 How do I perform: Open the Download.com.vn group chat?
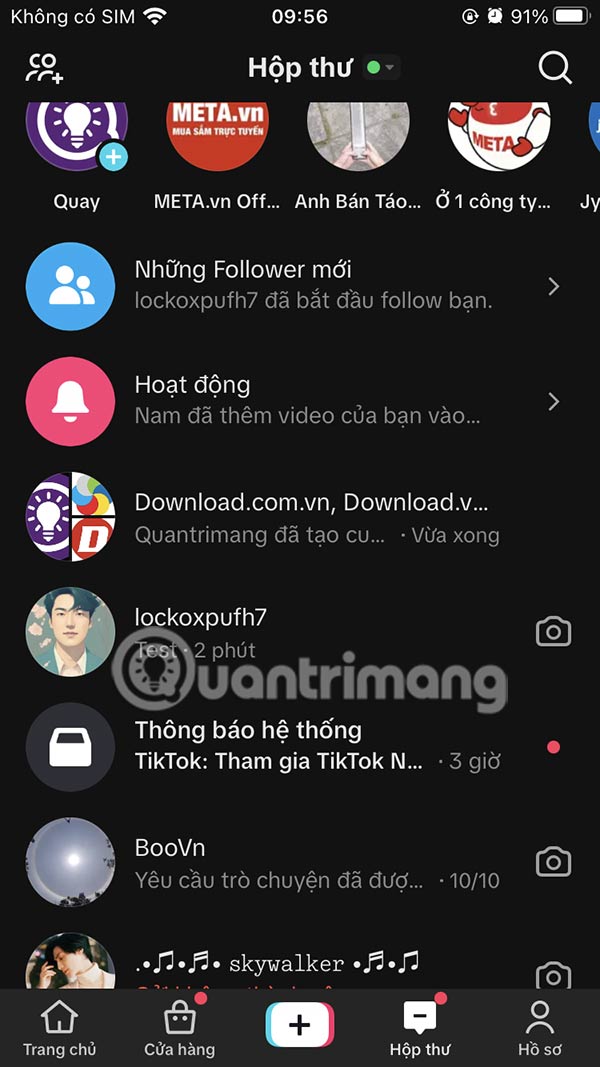pyautogui.click(x=300, y=517)
